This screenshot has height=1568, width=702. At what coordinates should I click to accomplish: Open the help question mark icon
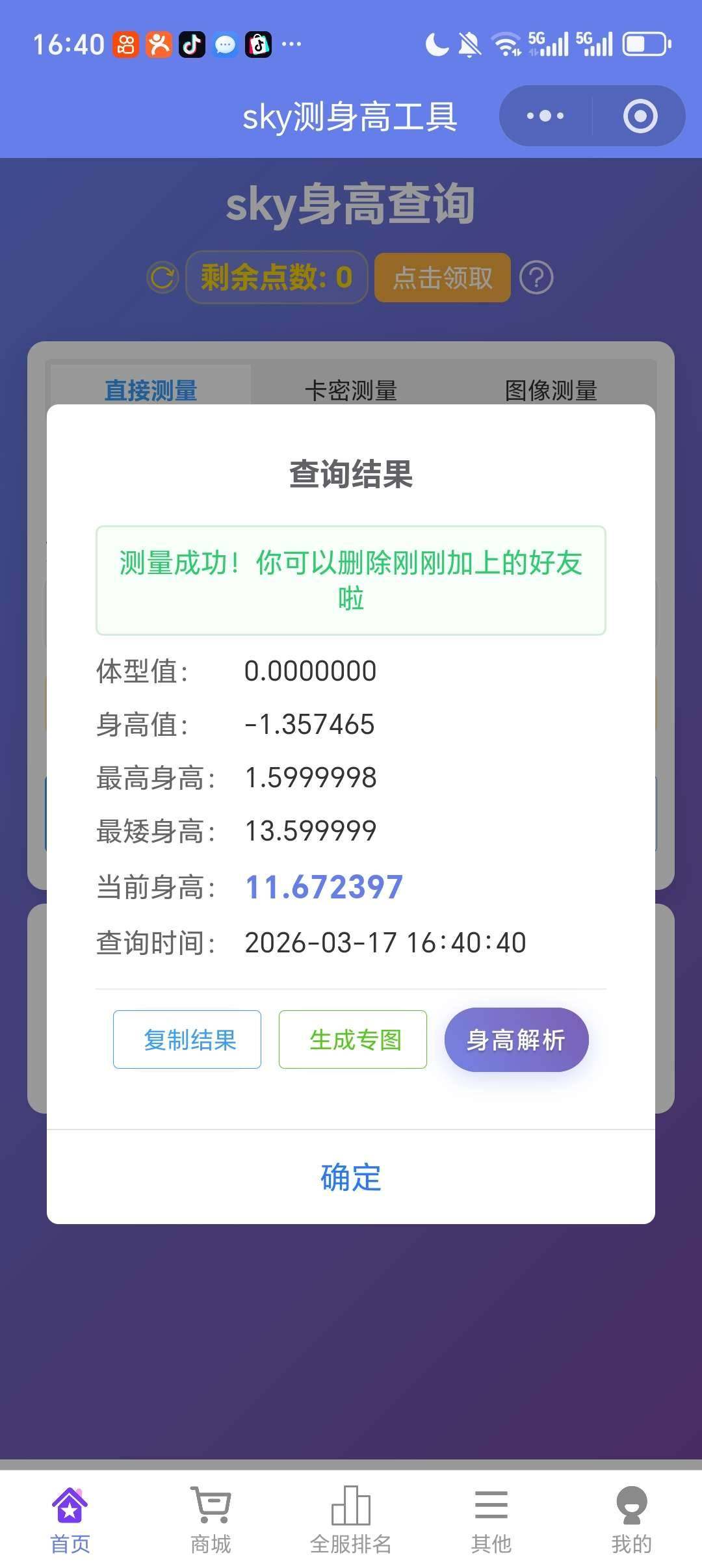coord(537,278)
